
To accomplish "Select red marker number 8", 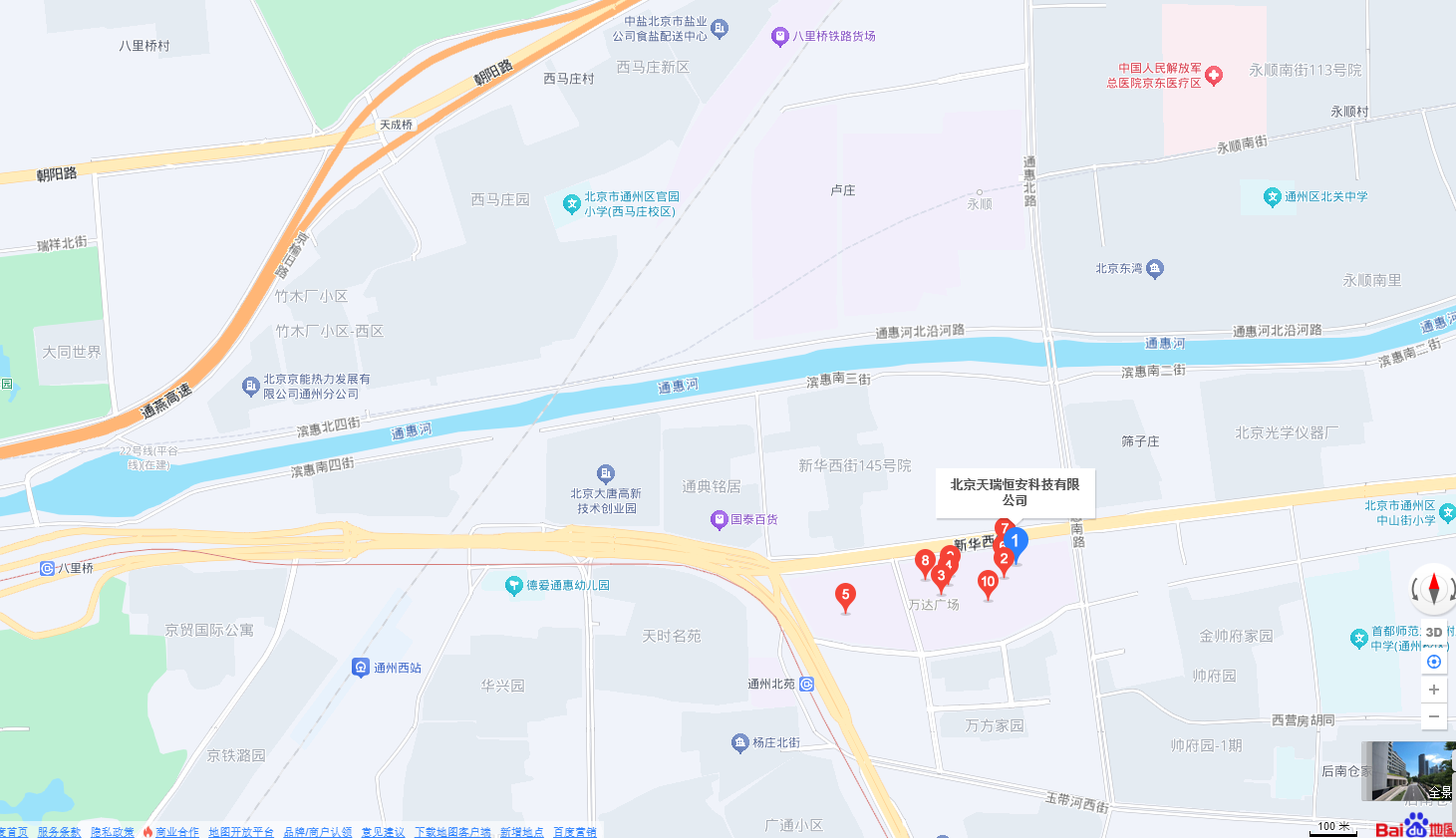I will tap(925, 562).
